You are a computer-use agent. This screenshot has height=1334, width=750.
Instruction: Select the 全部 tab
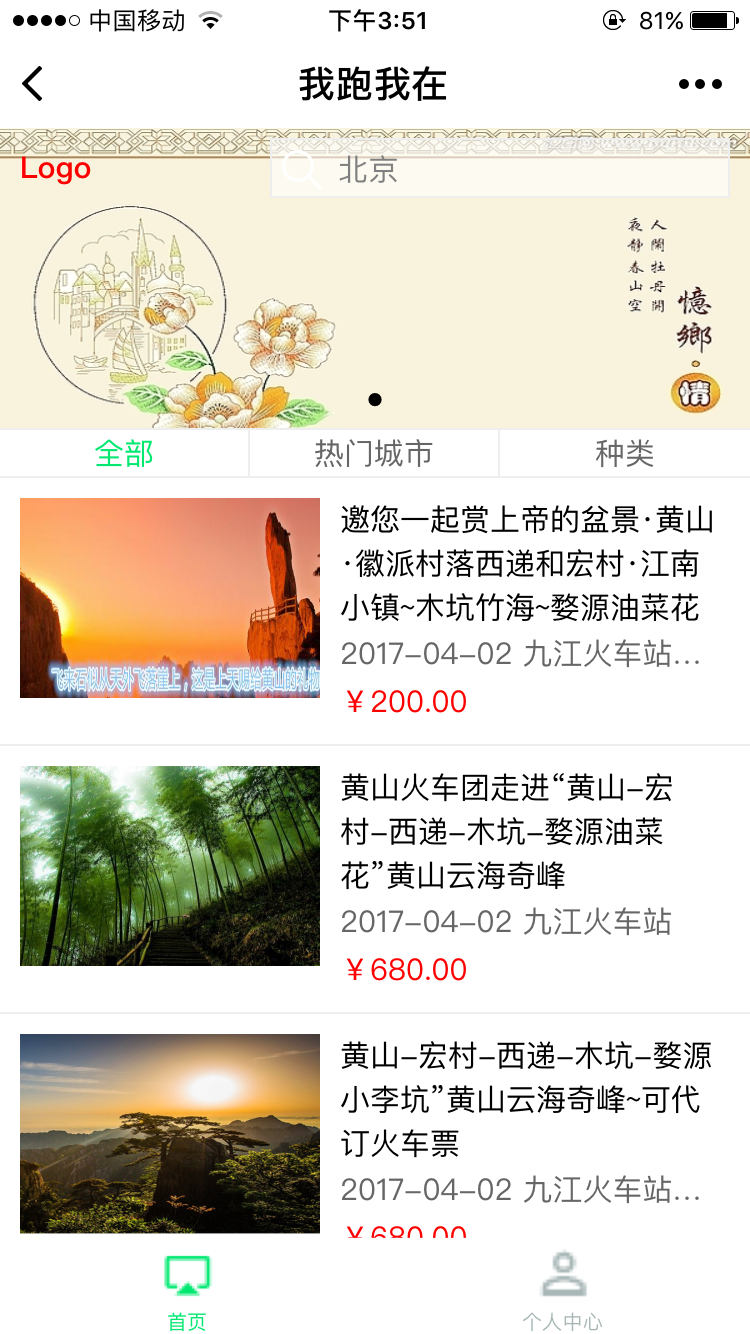pyautogui.click(x=124, y=454)
